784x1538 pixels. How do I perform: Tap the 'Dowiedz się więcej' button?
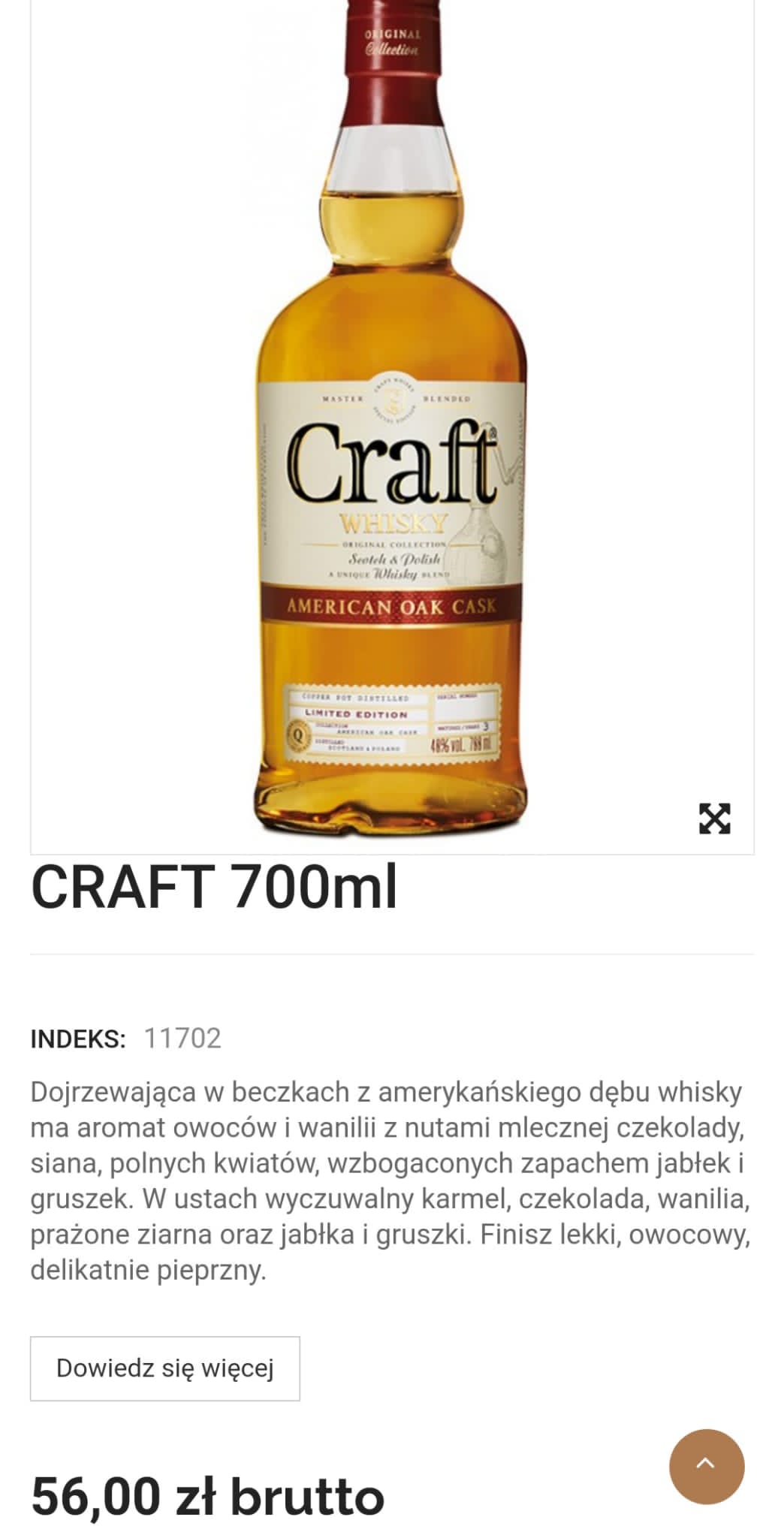pos(165,1368)
